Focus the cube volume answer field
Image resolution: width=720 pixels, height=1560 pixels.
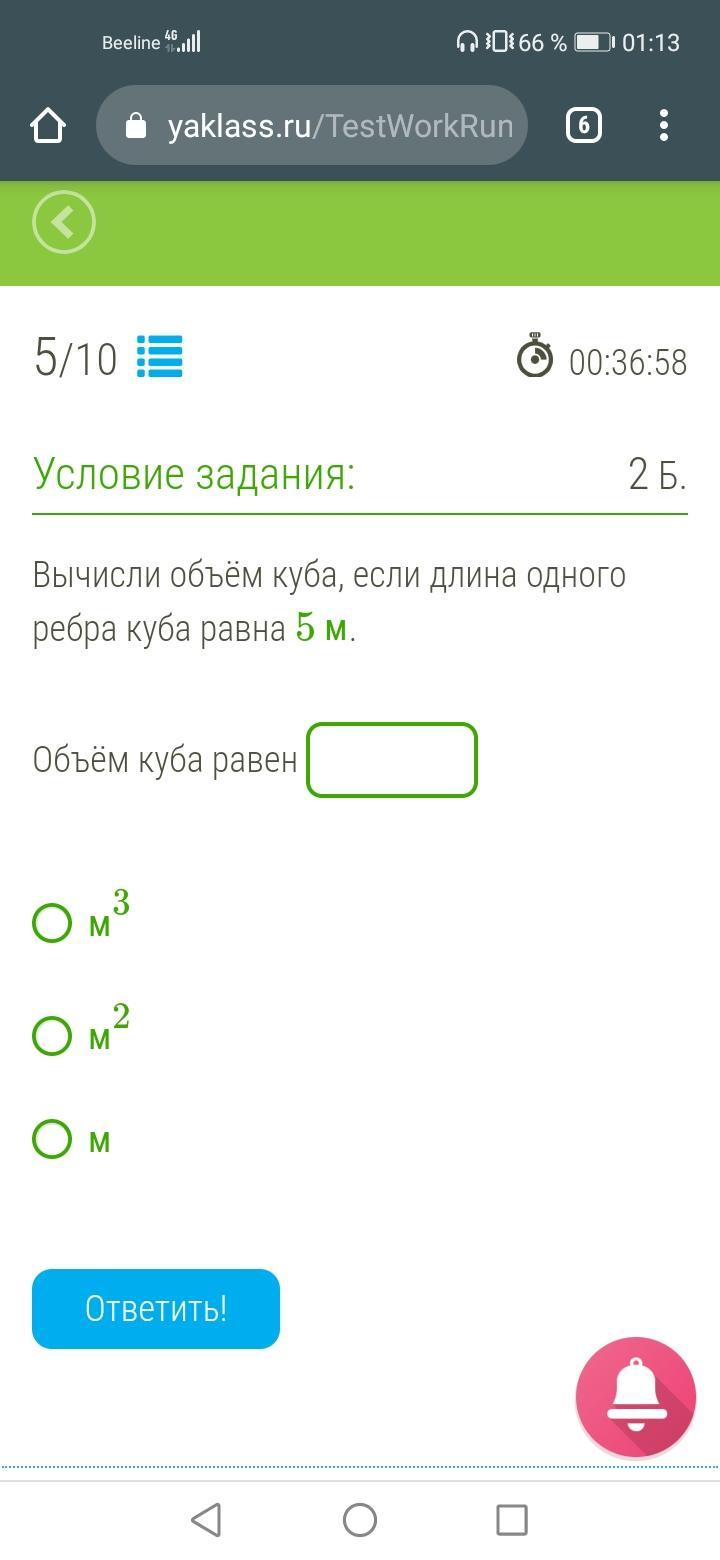pyautogui.click(x=392, y=760)
